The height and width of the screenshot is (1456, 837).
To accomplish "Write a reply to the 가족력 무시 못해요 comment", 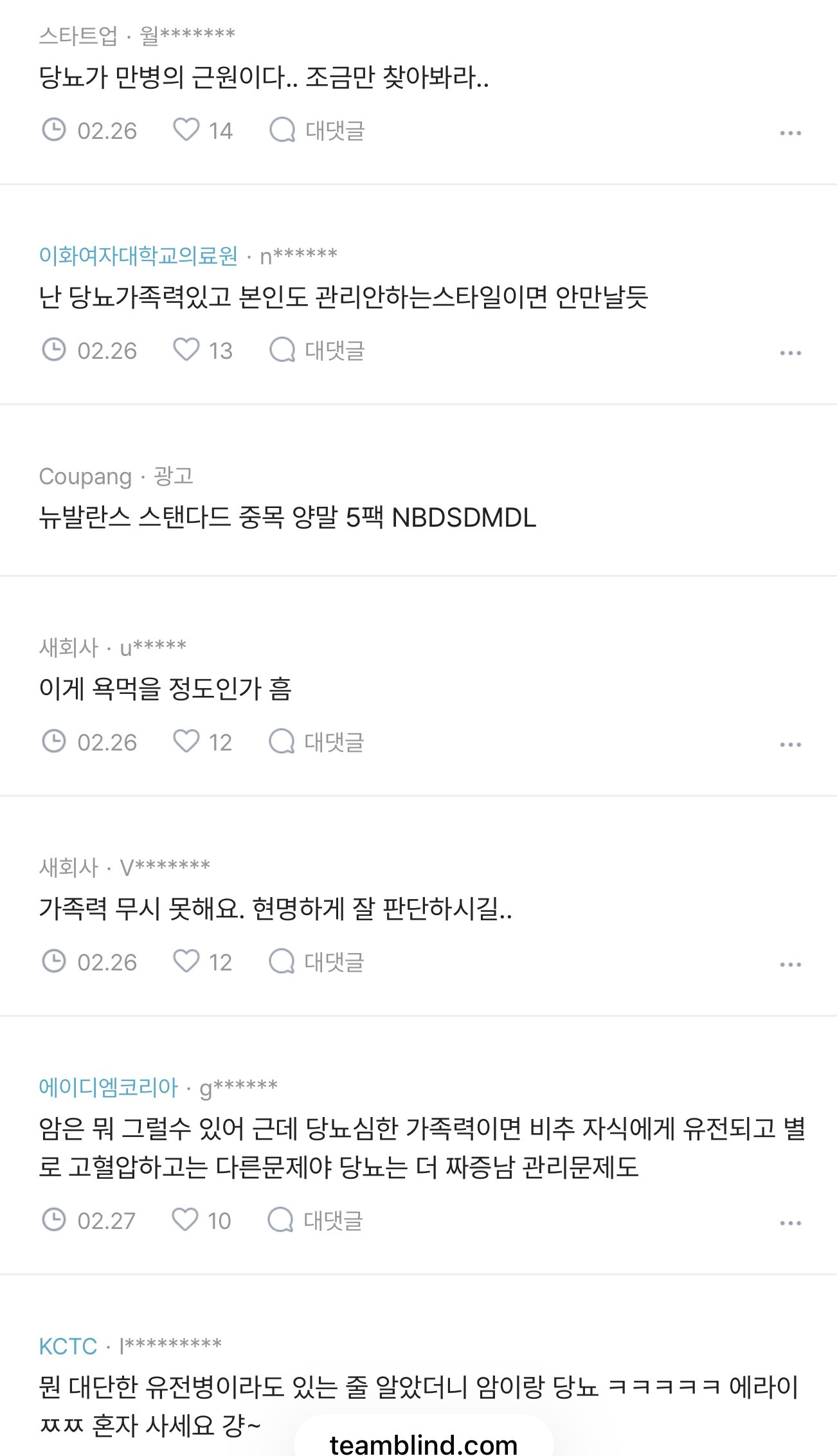I will 316,962.
